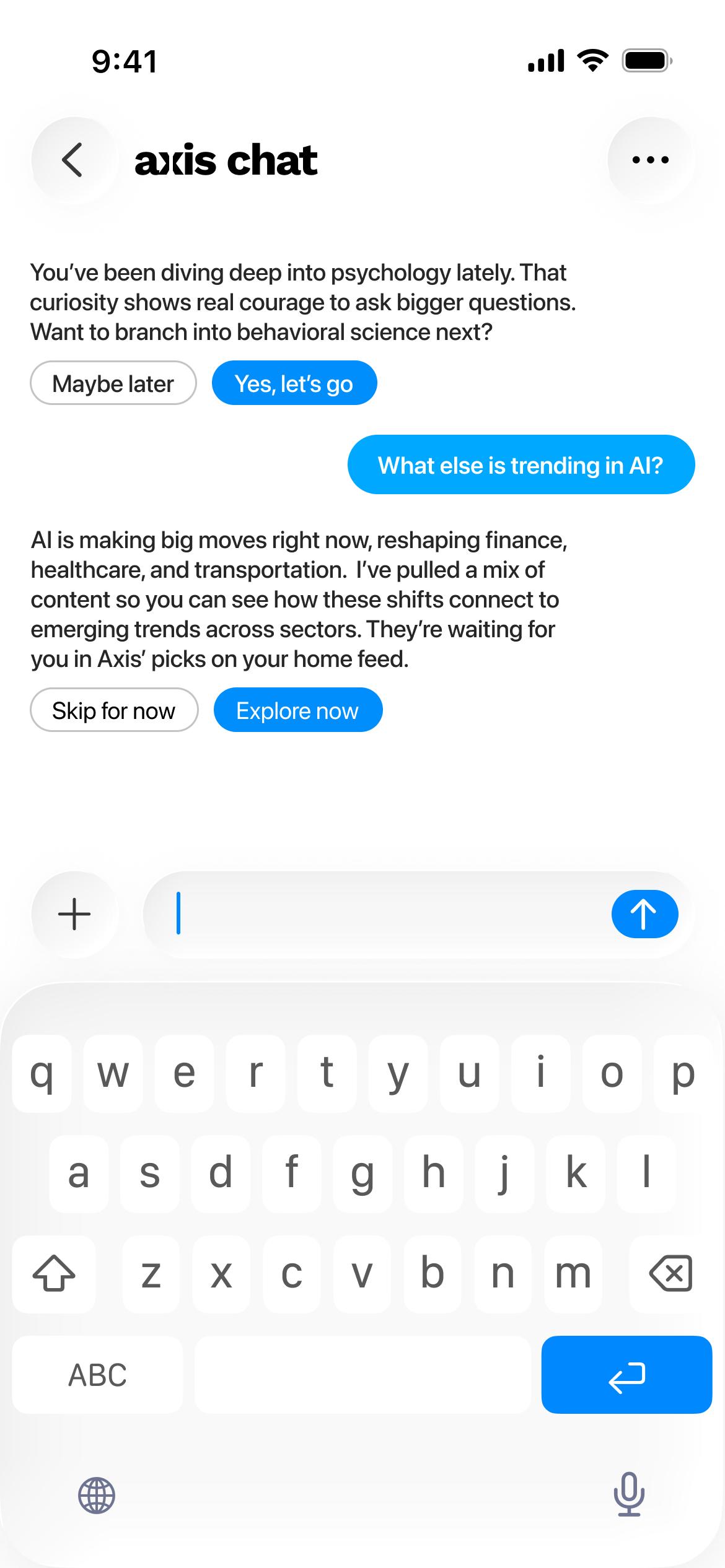Start voice dictation with the microphone

click(x=629, y=1494)
